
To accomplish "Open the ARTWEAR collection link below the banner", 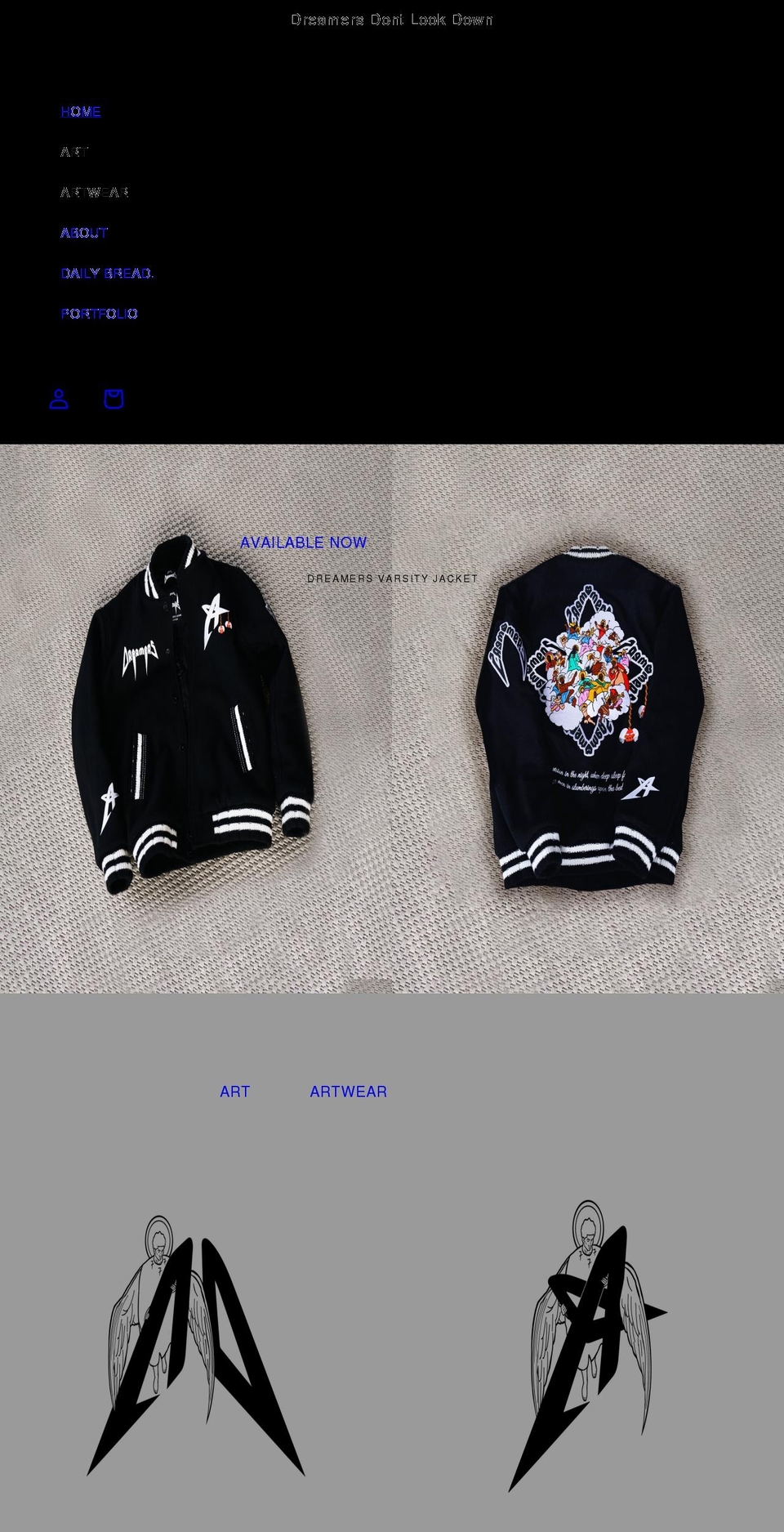I will pos(348,1091).
